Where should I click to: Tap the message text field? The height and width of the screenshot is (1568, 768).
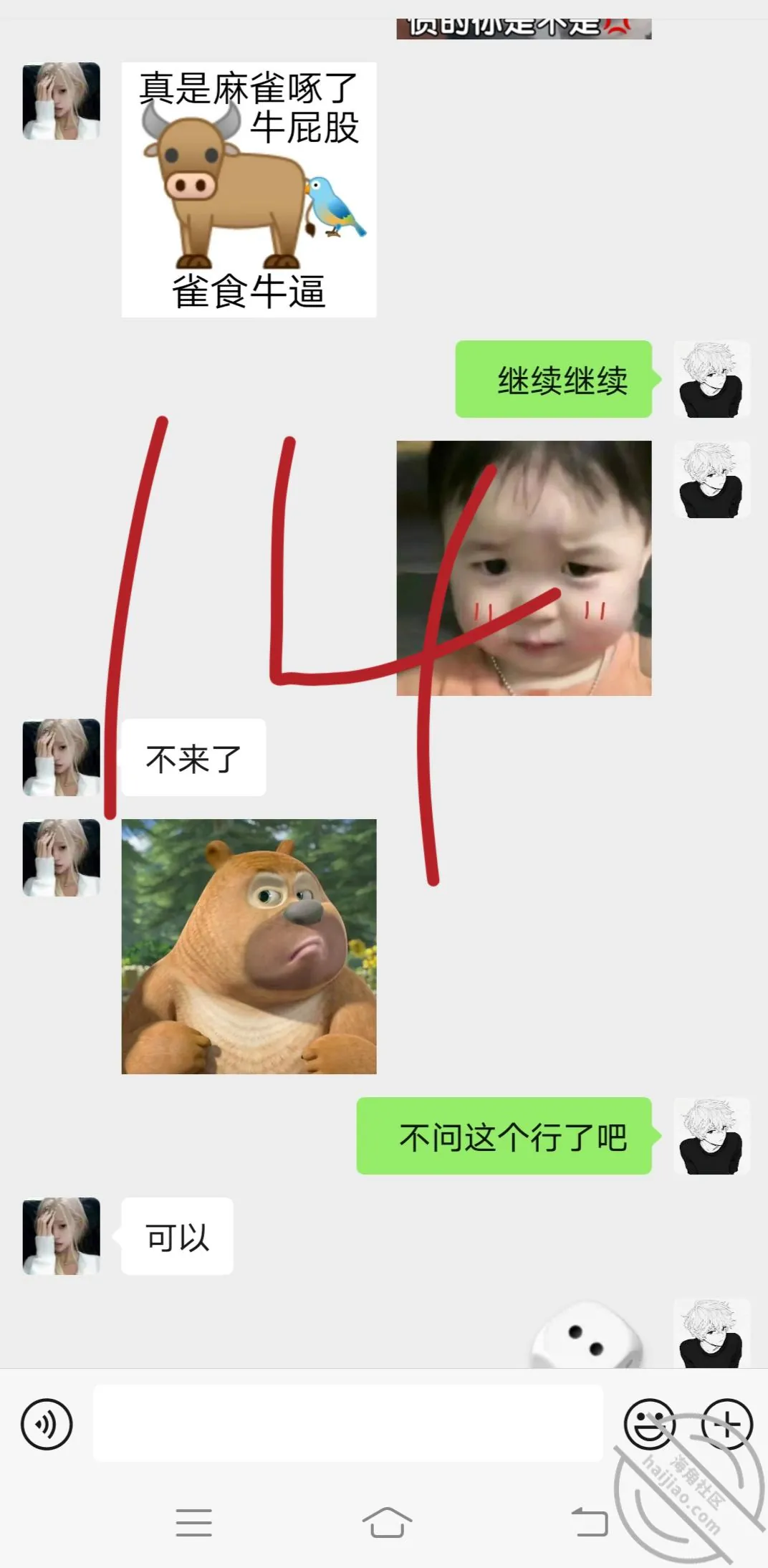tap(348, 1423)
